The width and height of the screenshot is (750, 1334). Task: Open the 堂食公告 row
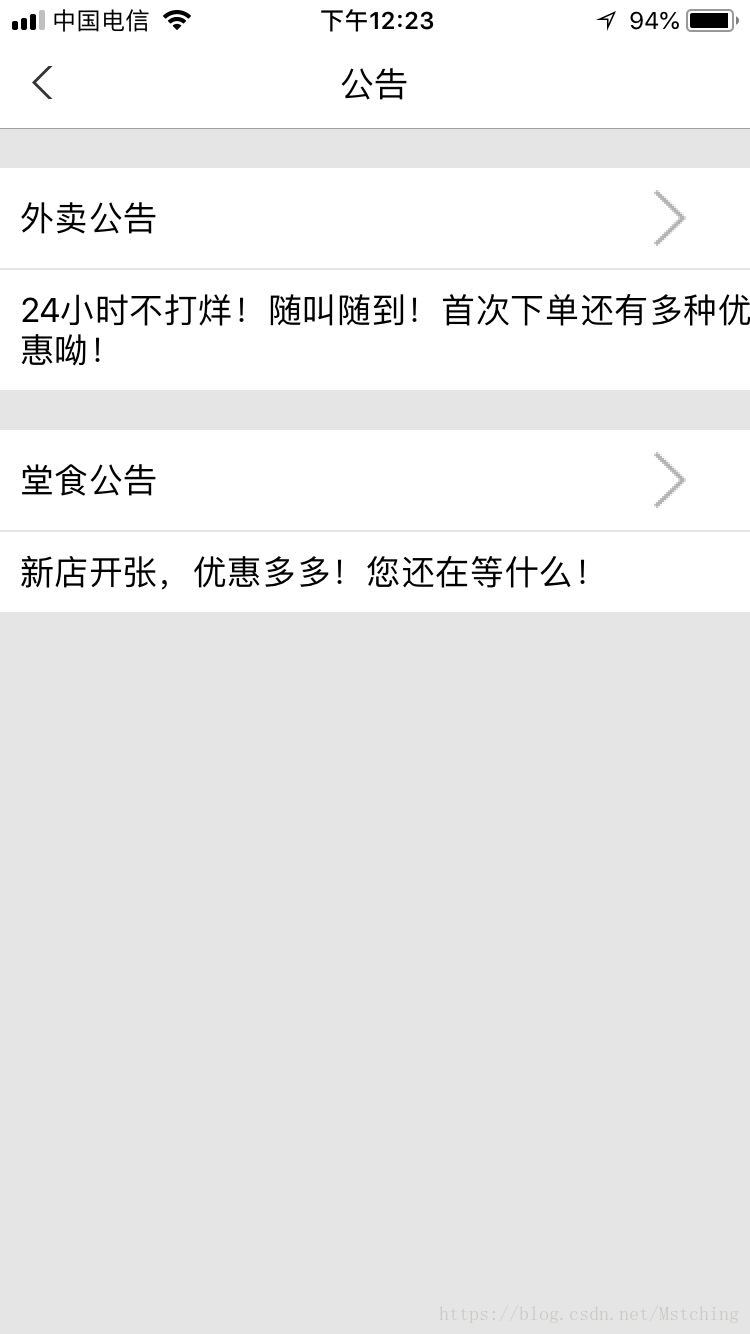(x=375, y=480)
